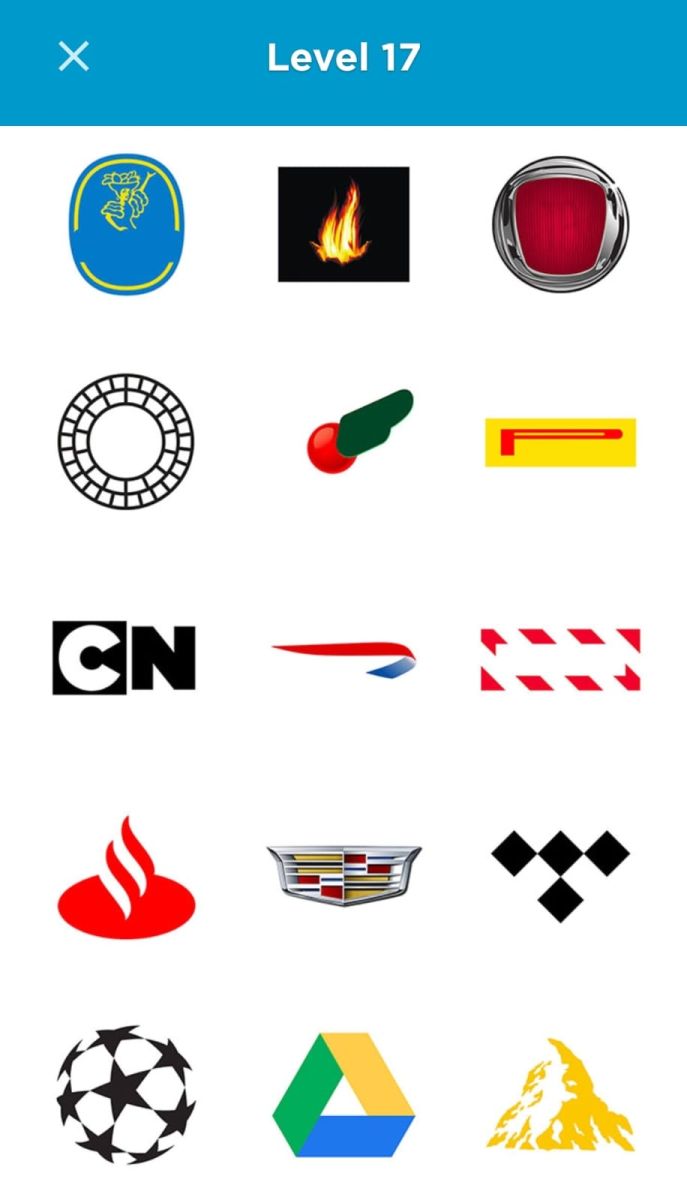Choose the red ball with green wing logo
Screen dimensions: 687x1200
coord(359,431)
